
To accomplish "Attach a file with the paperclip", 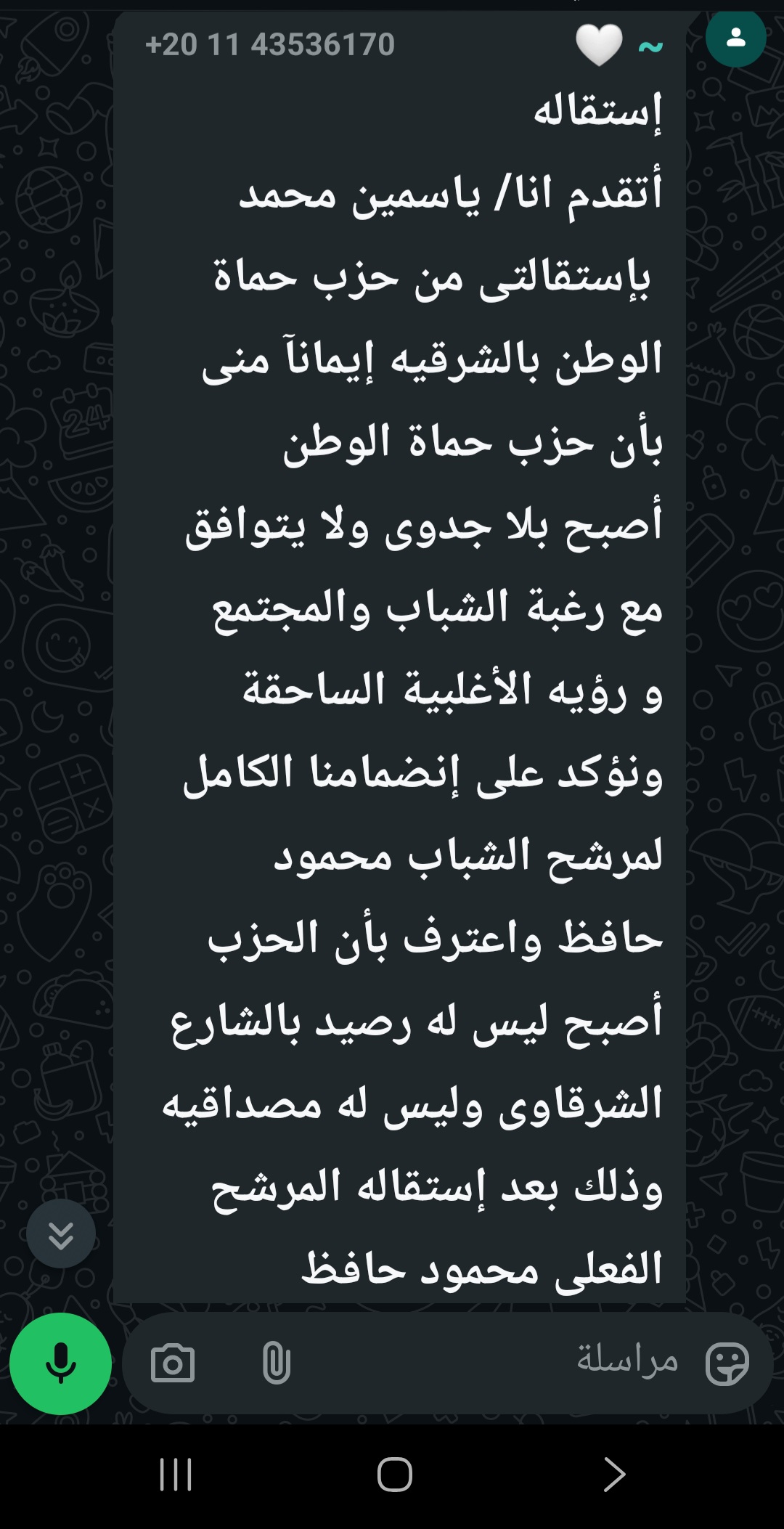I will [276, 1363].
